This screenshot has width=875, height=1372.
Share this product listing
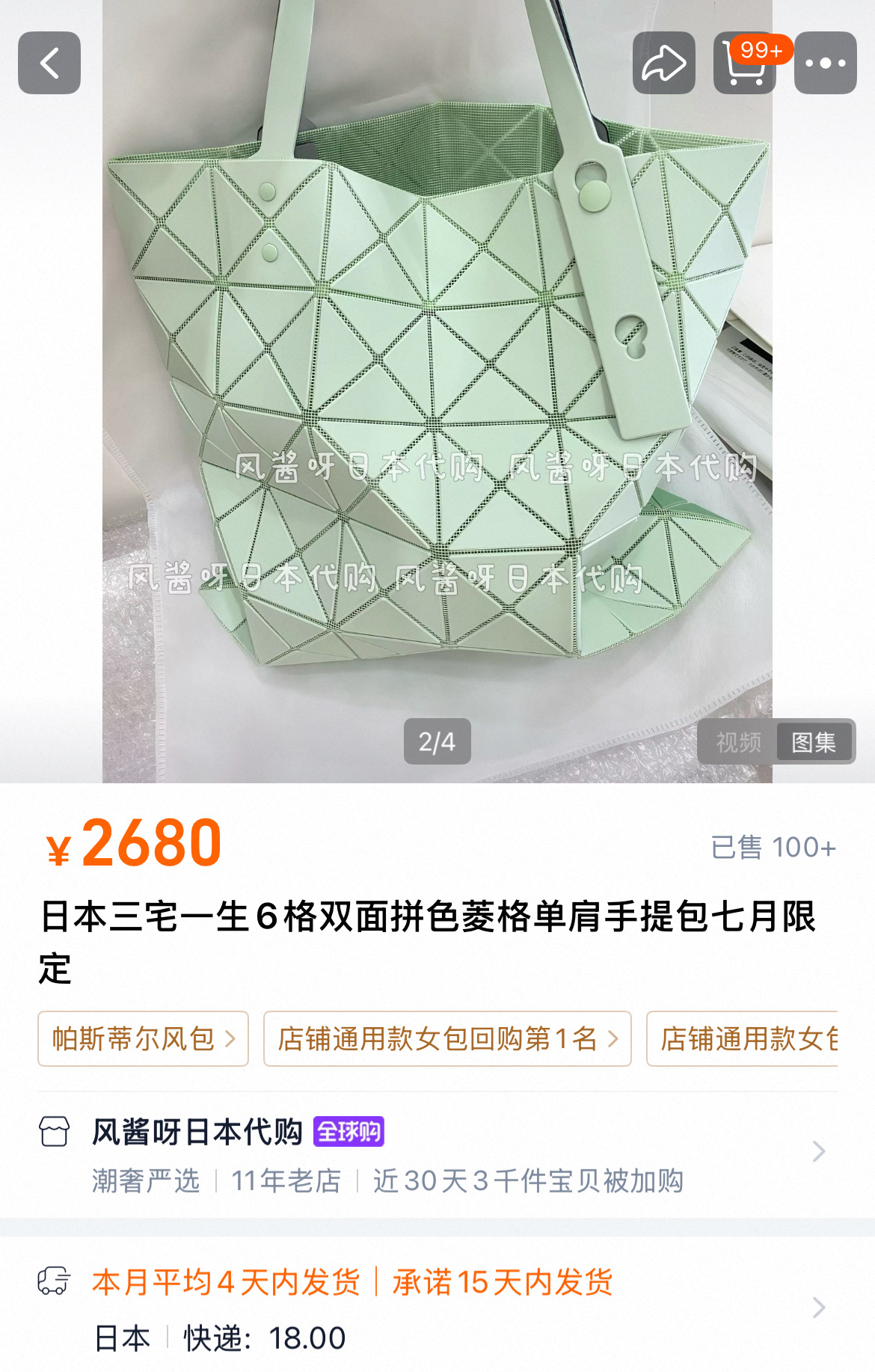pyautogui.click(x=663, y=63)
